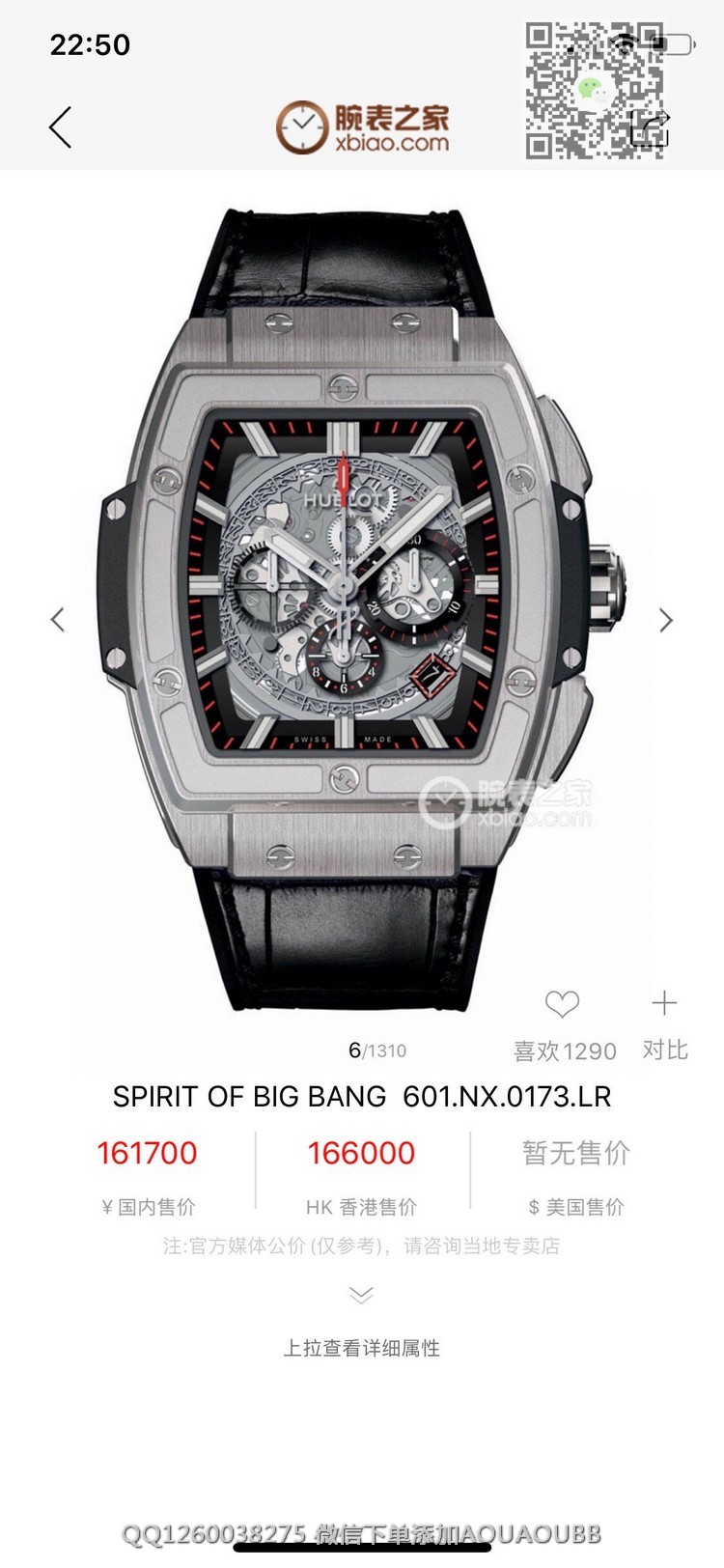Show the previous watch photo
This screenshot has height=1568, width=724.
click(x=58, y=619)
